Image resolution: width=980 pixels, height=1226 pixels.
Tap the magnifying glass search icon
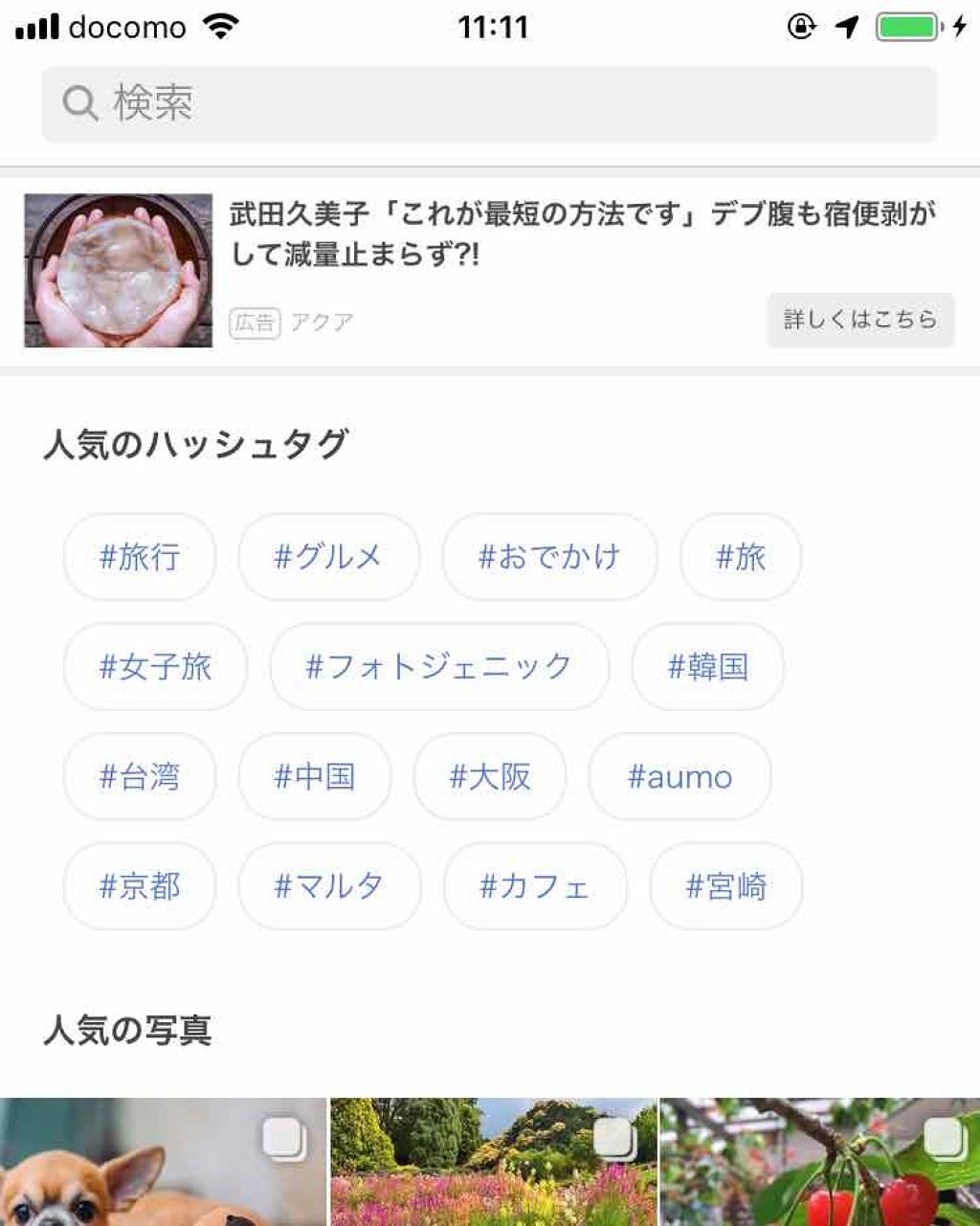tap(79, 102)
